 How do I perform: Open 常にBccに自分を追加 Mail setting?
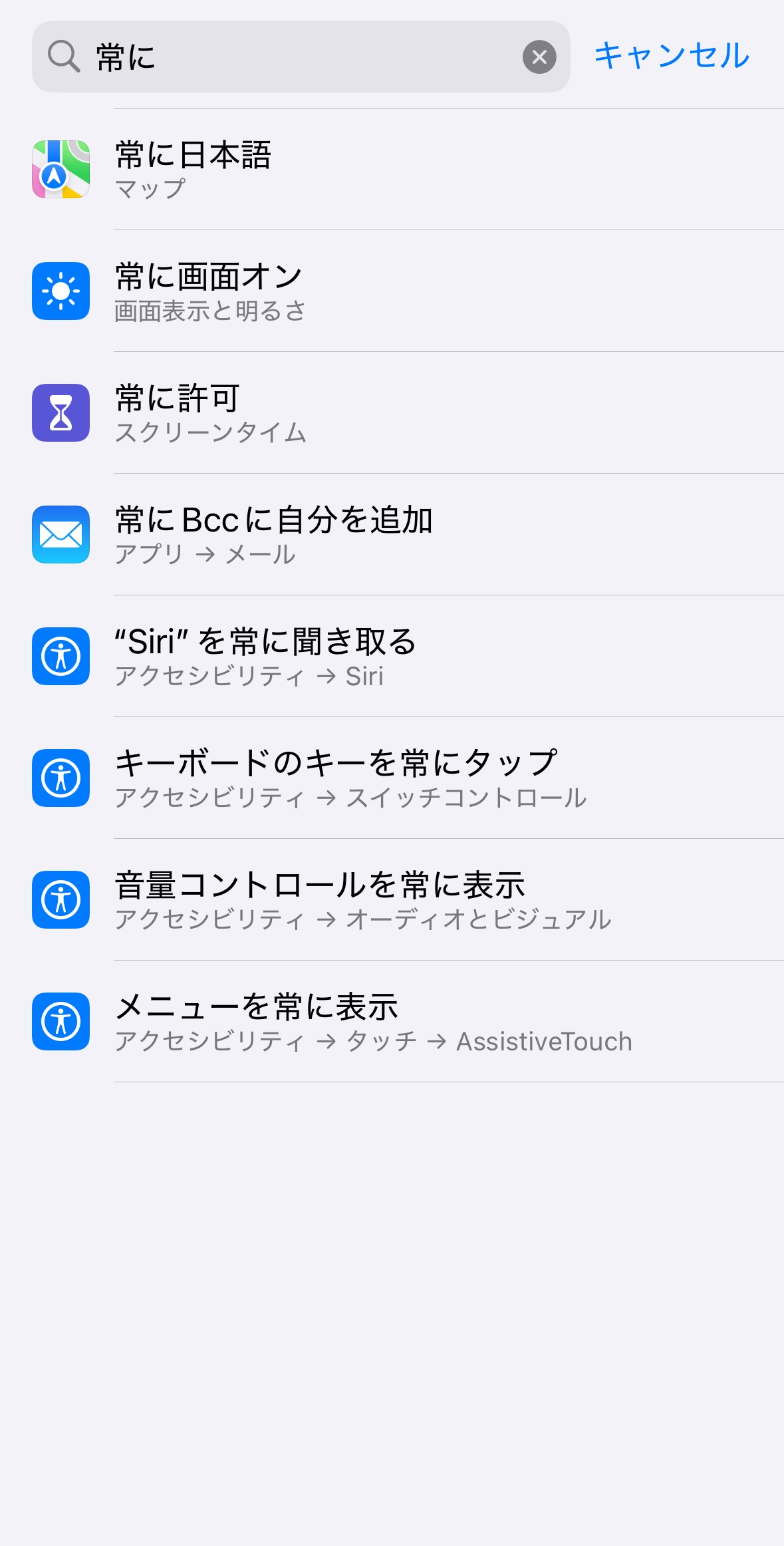399,535
